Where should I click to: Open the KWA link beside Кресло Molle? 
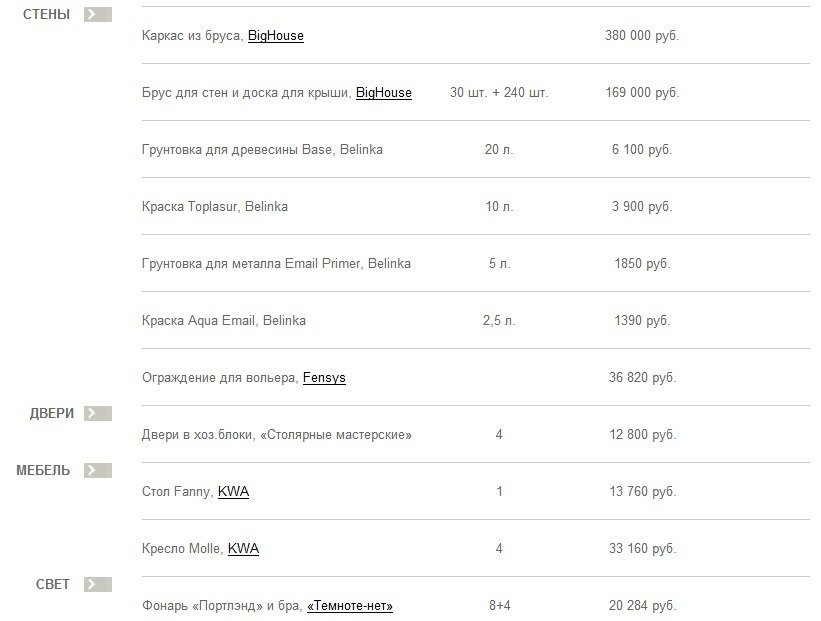pyautogui.click(x=243, y=549)
